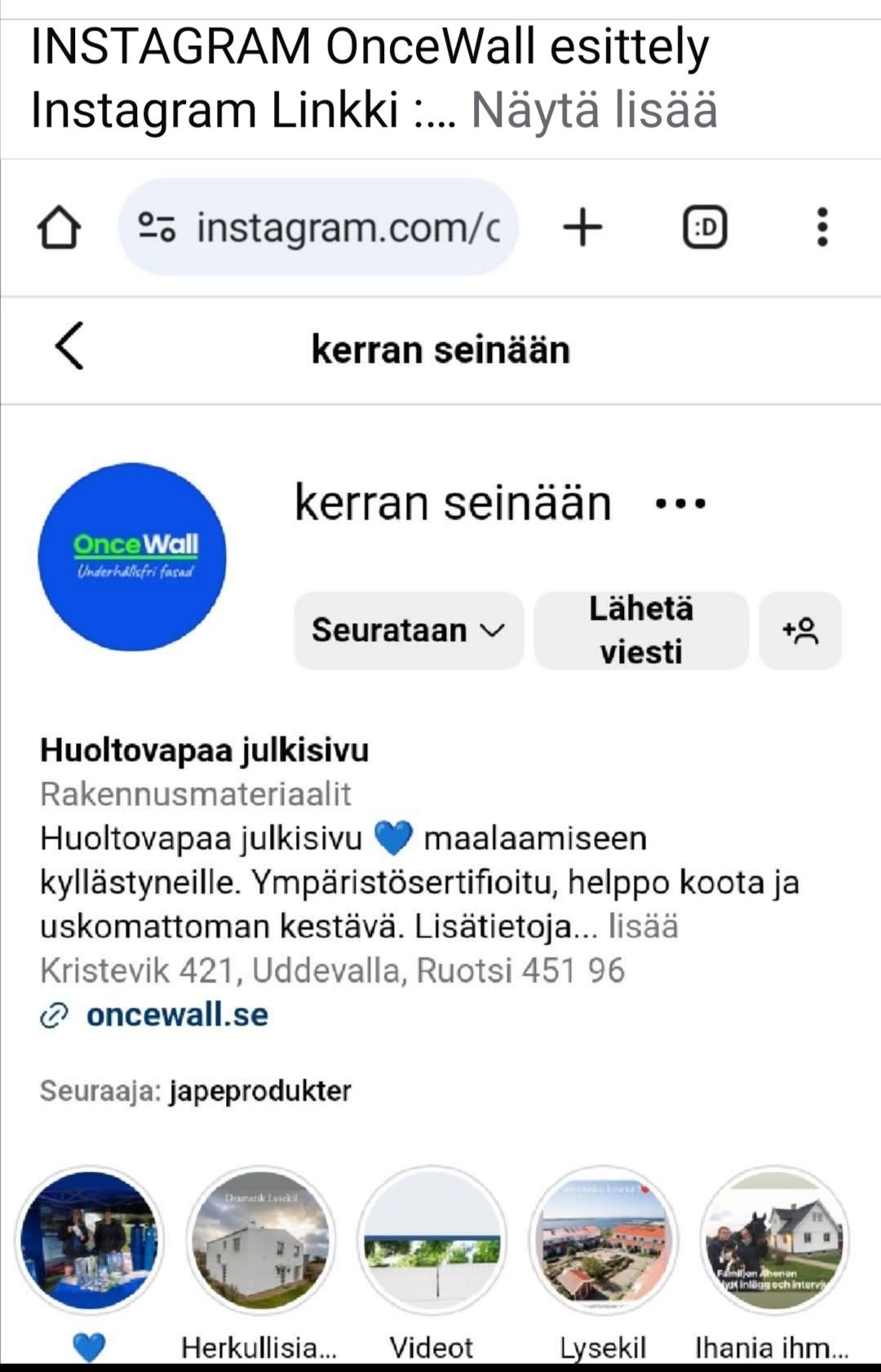Expand post text with Näytä lisää
881x1372 pixels.
(594, 110)
